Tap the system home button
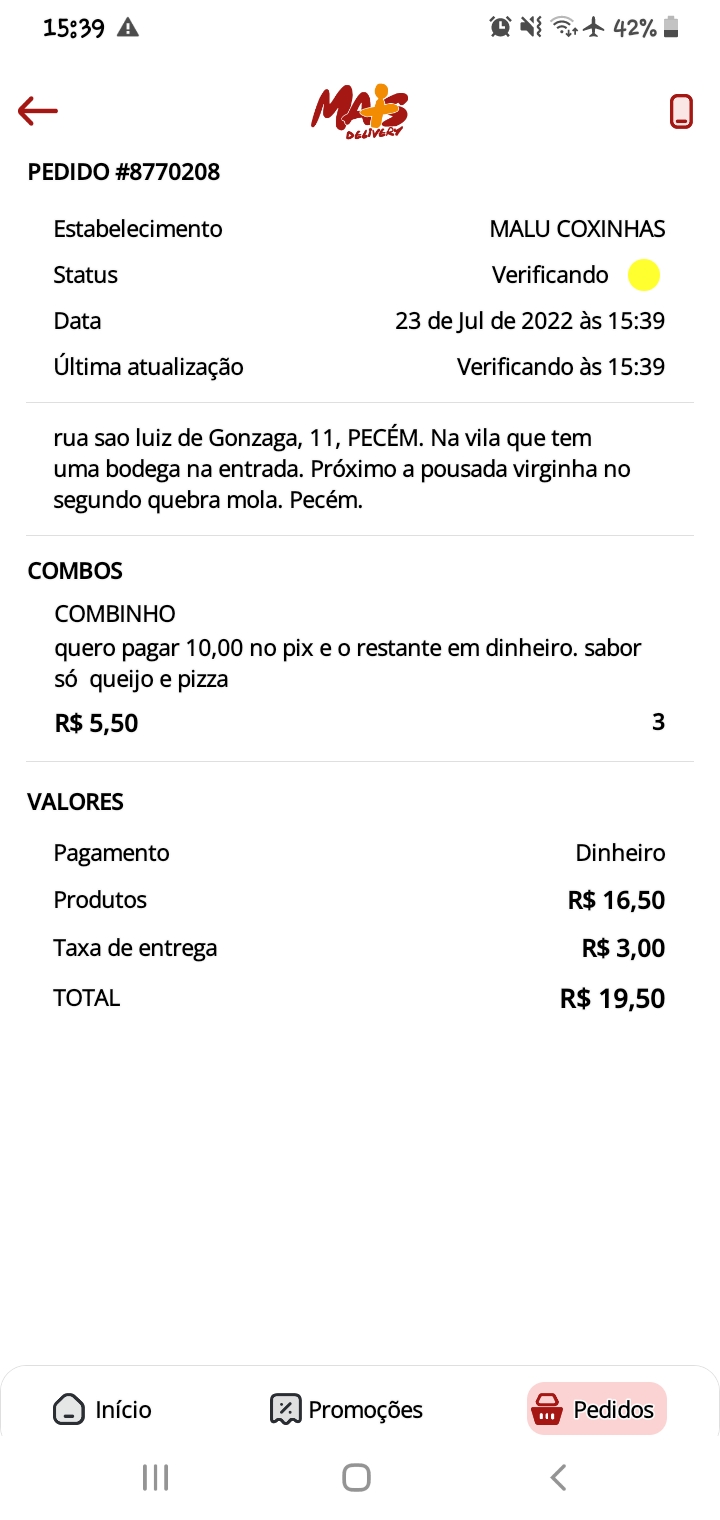720x1520 pixels. 356,1477
